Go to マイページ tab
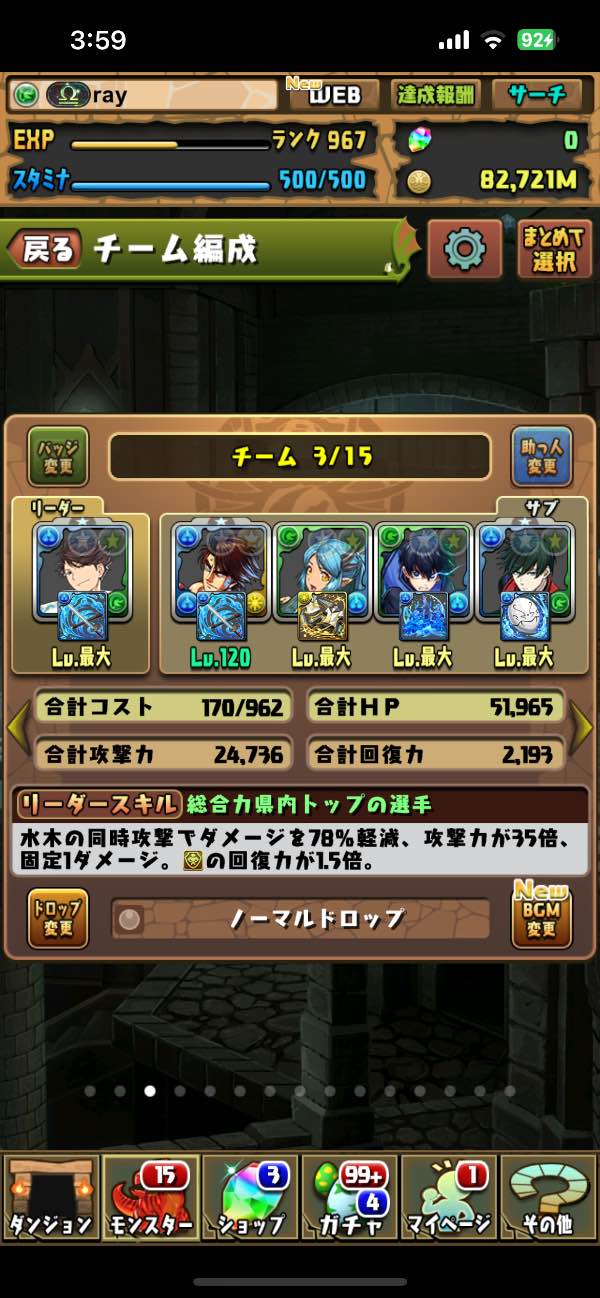This screenshot has width=600, height=1298. pos(450,1197)
